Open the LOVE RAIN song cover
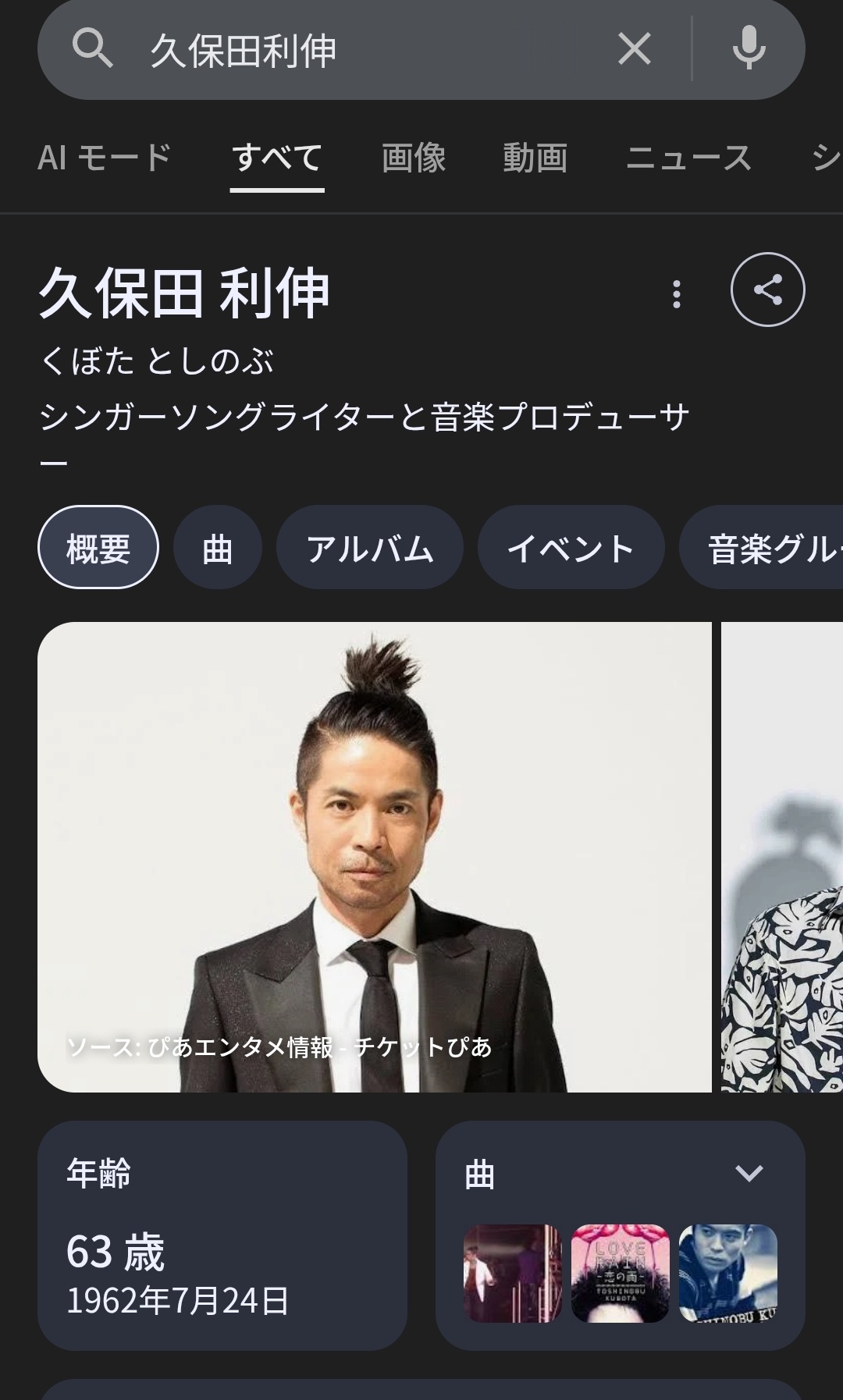This screenshot has width=843, height=1400. [620, 1273]
